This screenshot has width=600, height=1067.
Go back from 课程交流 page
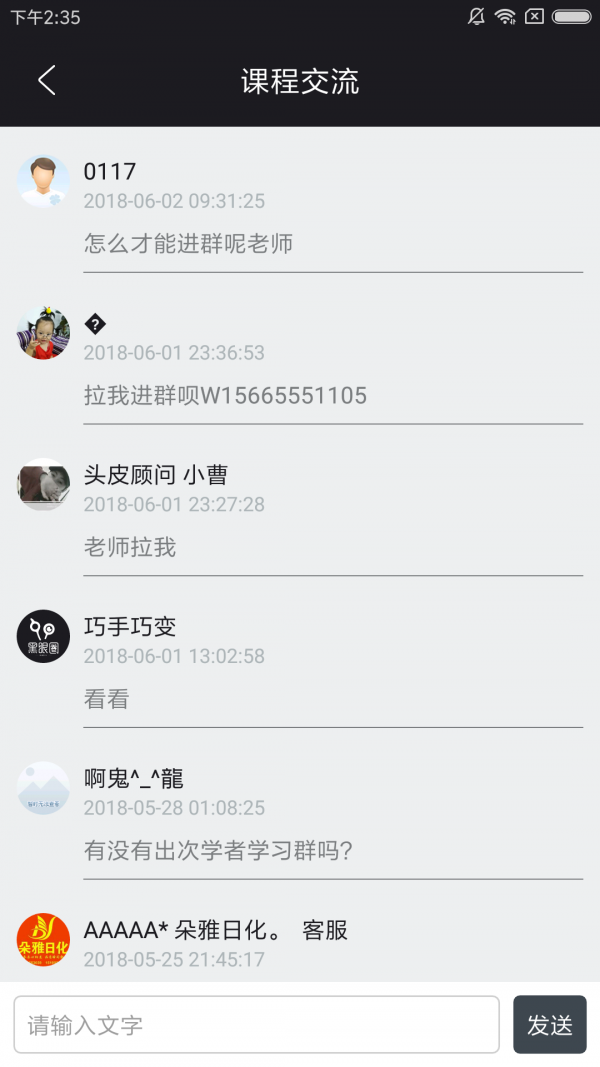(46, 81)
